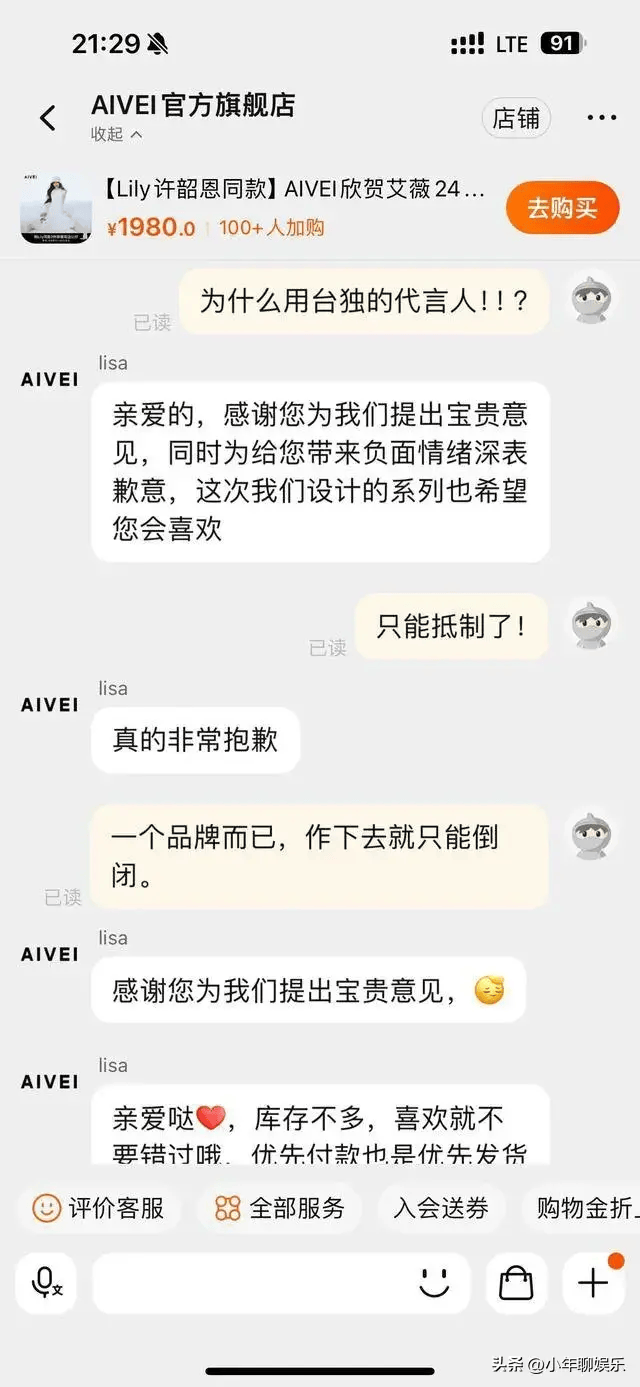The width and height of the screenshot is (640, 1387).
Task: Open the three-dot overflow menu
Action: point(601,118)
